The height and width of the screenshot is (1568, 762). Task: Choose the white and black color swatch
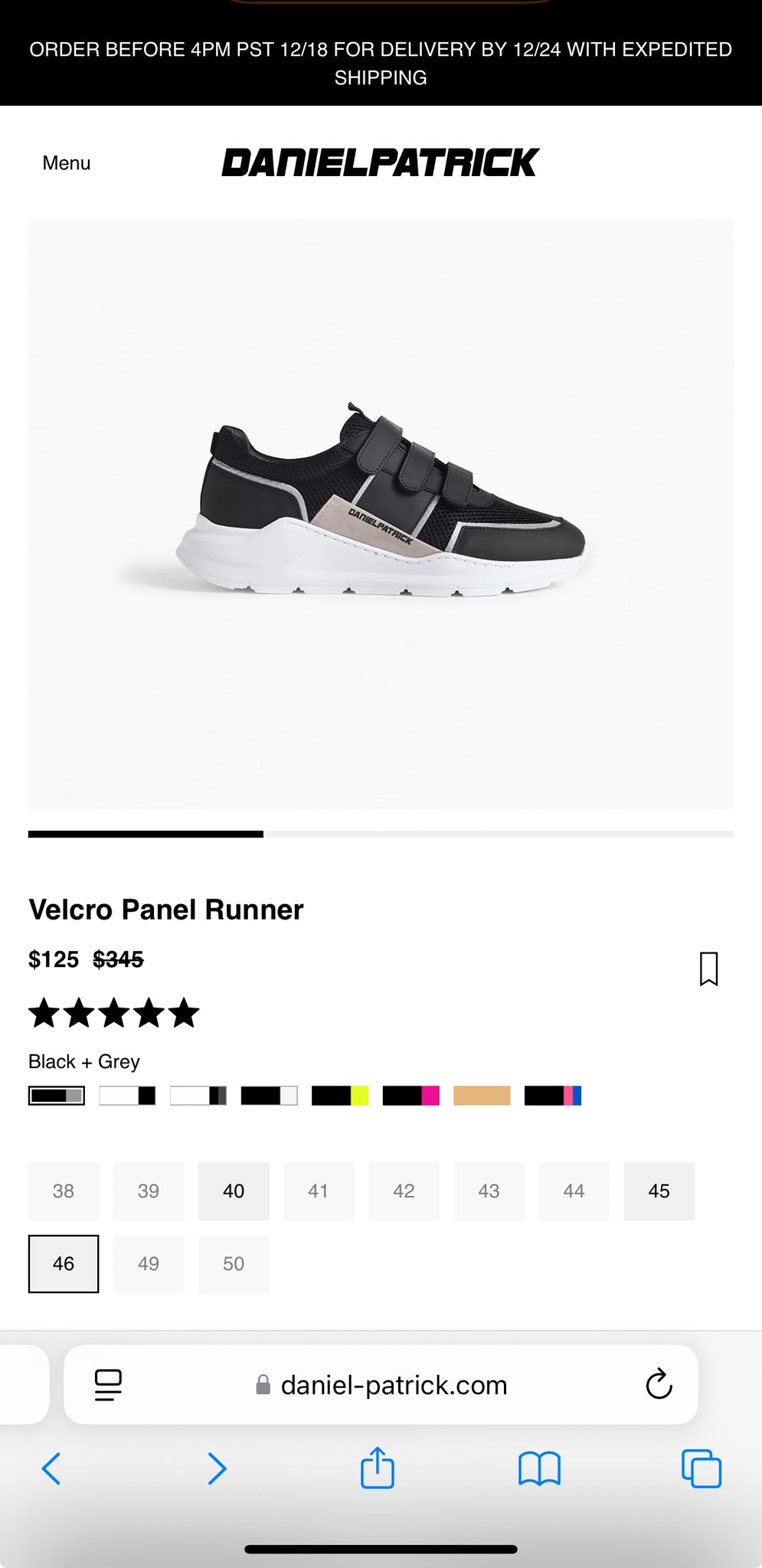tap(127, 1096)
